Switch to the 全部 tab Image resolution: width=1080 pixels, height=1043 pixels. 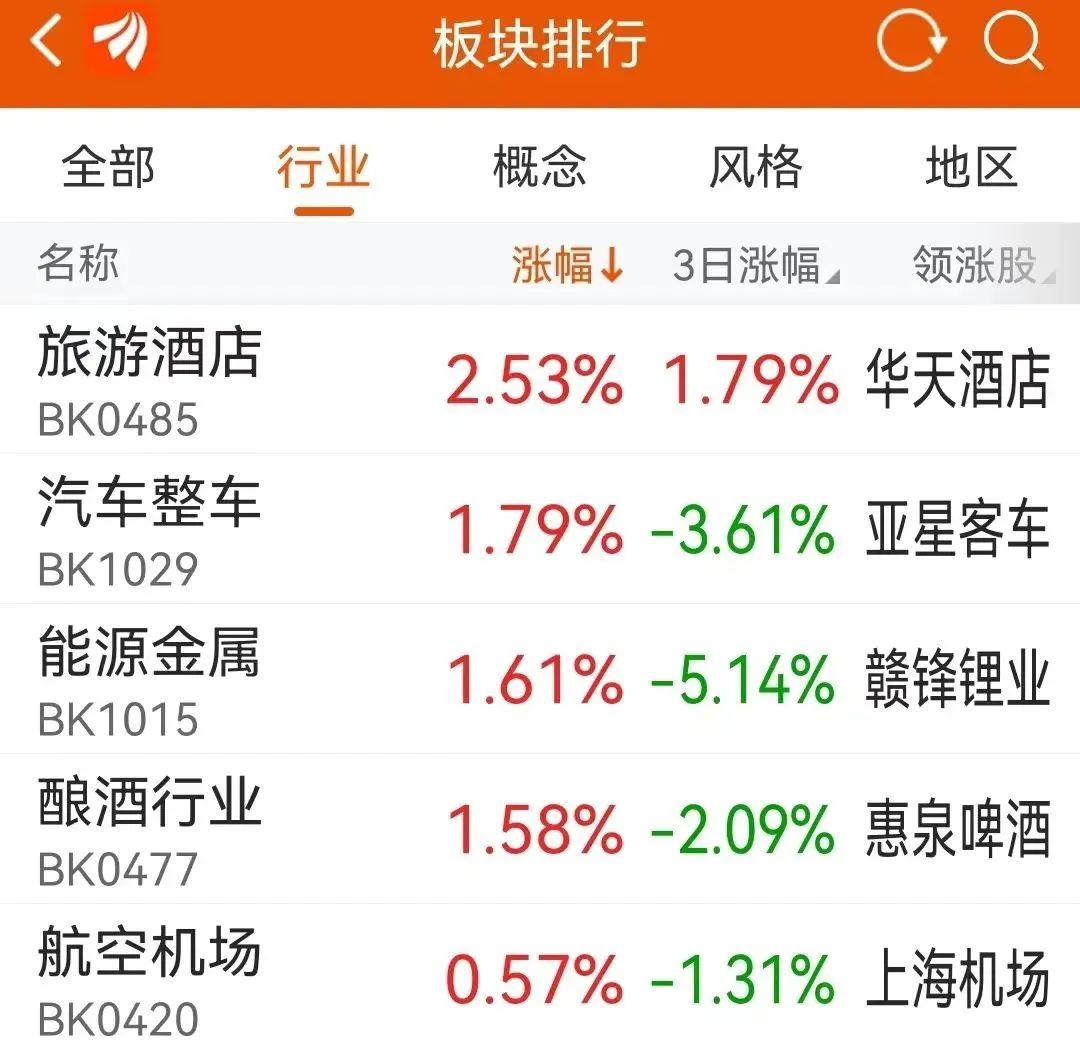point(108,167)
